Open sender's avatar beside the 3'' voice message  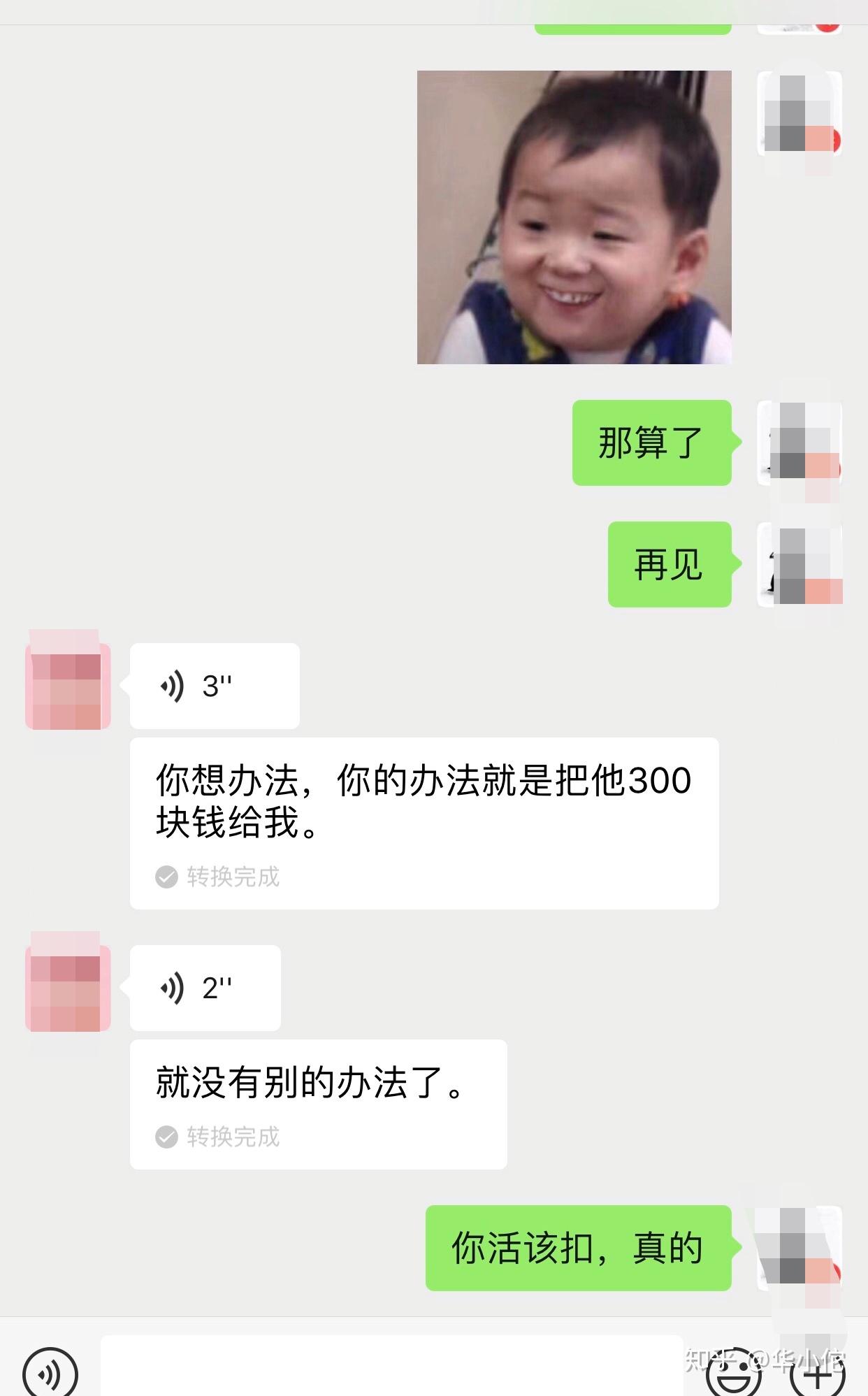(x=68, y=686)
